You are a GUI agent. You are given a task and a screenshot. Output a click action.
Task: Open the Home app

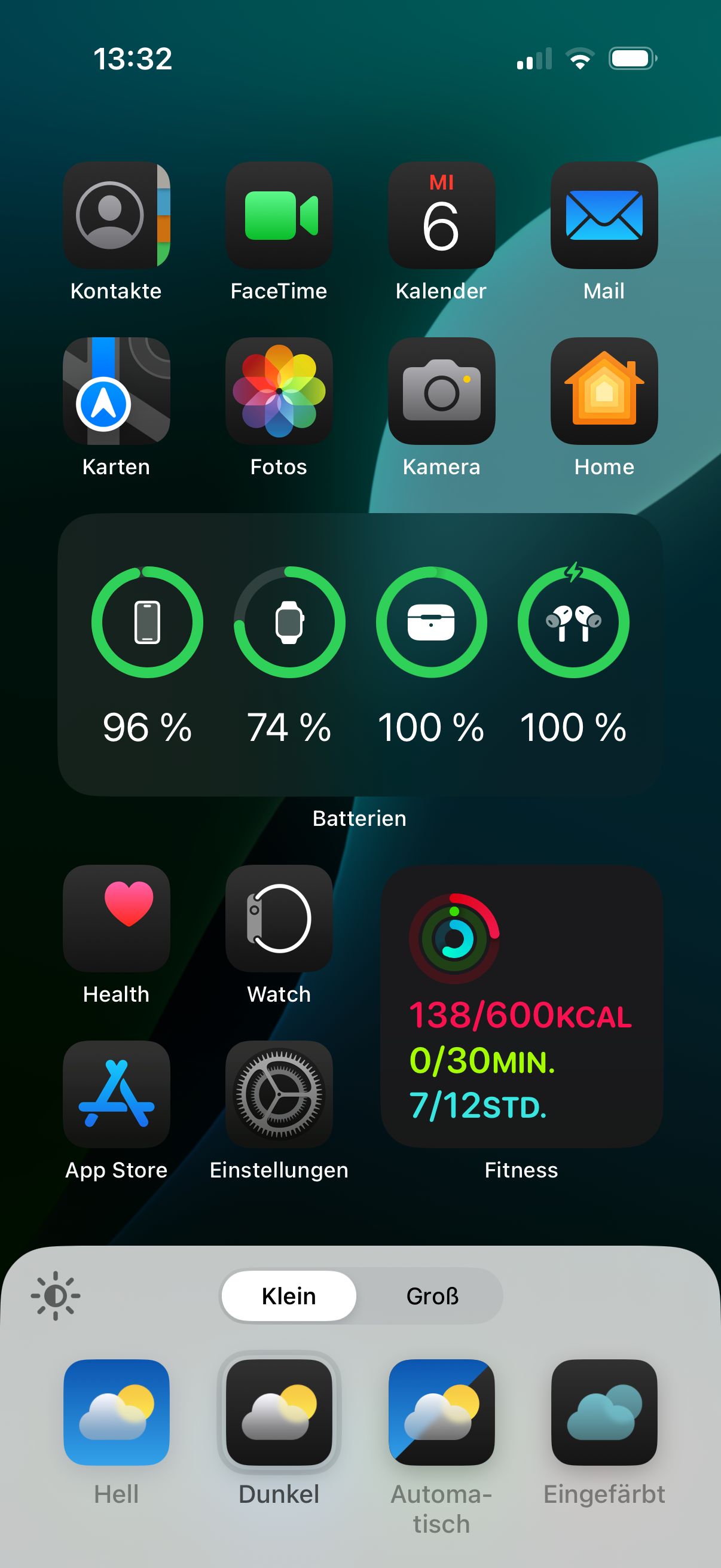coord(604,391)
